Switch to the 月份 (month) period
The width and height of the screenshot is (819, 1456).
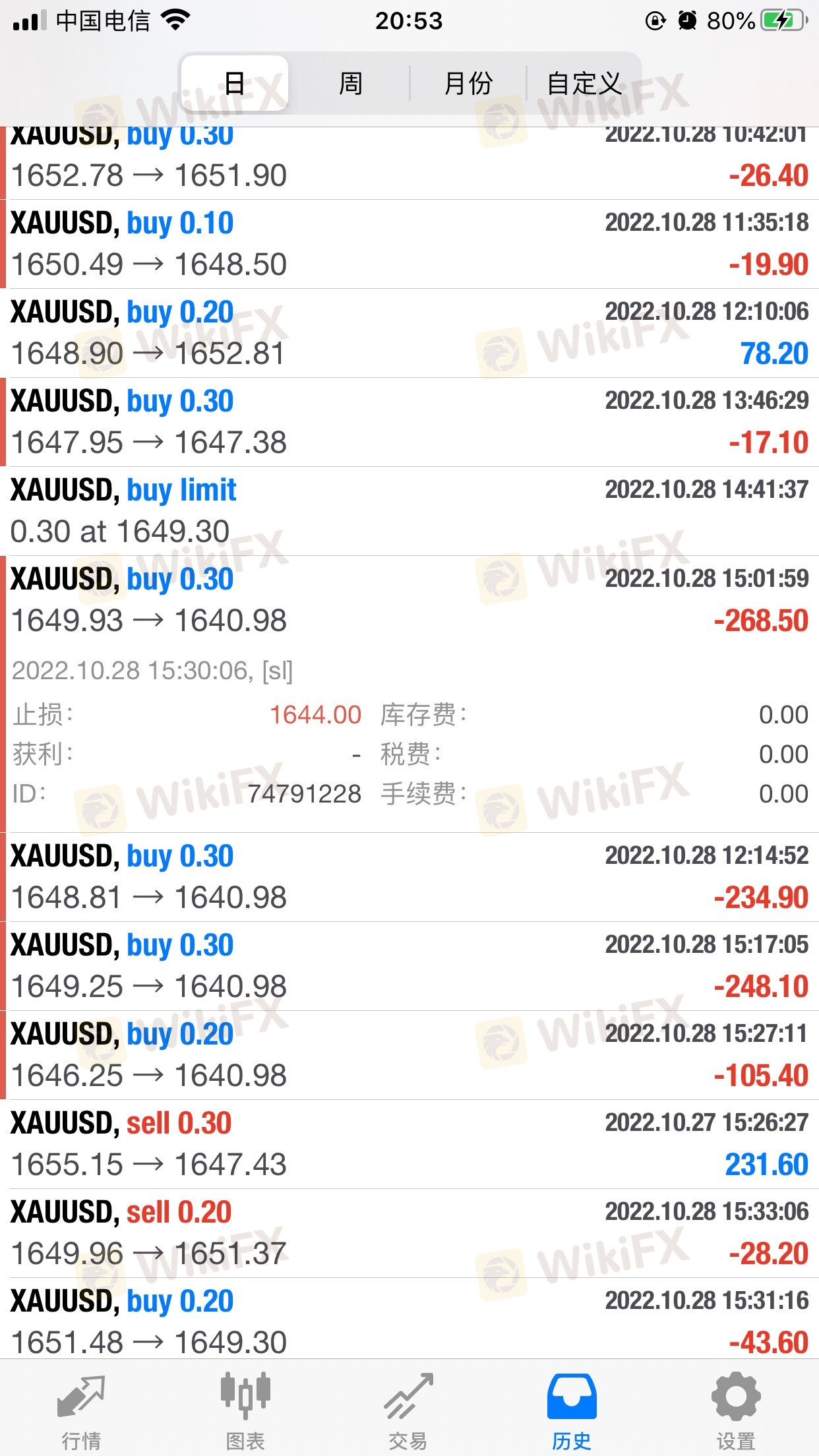468,84
